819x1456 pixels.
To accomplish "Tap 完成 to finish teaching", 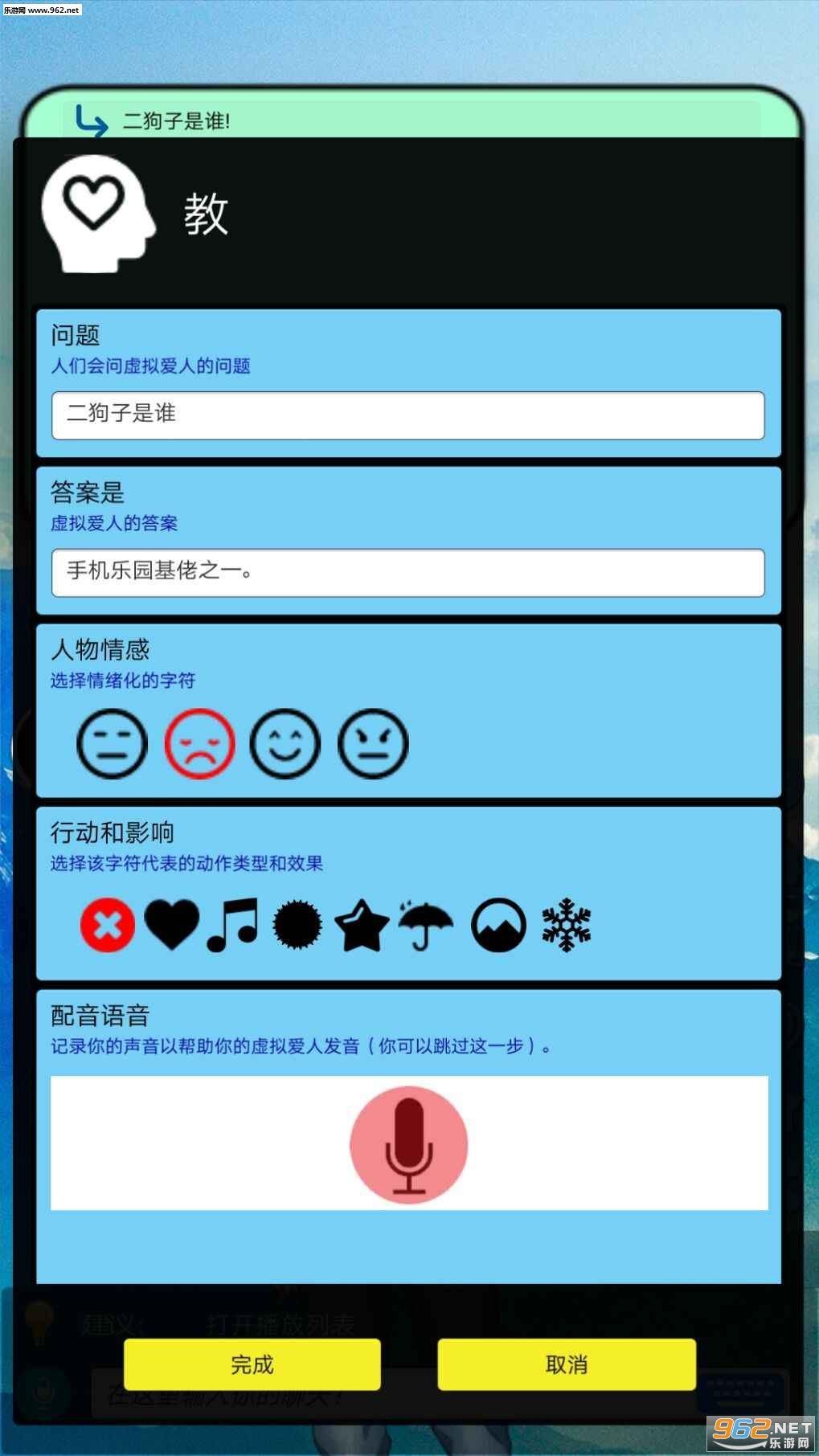I will click(252, 1364).
